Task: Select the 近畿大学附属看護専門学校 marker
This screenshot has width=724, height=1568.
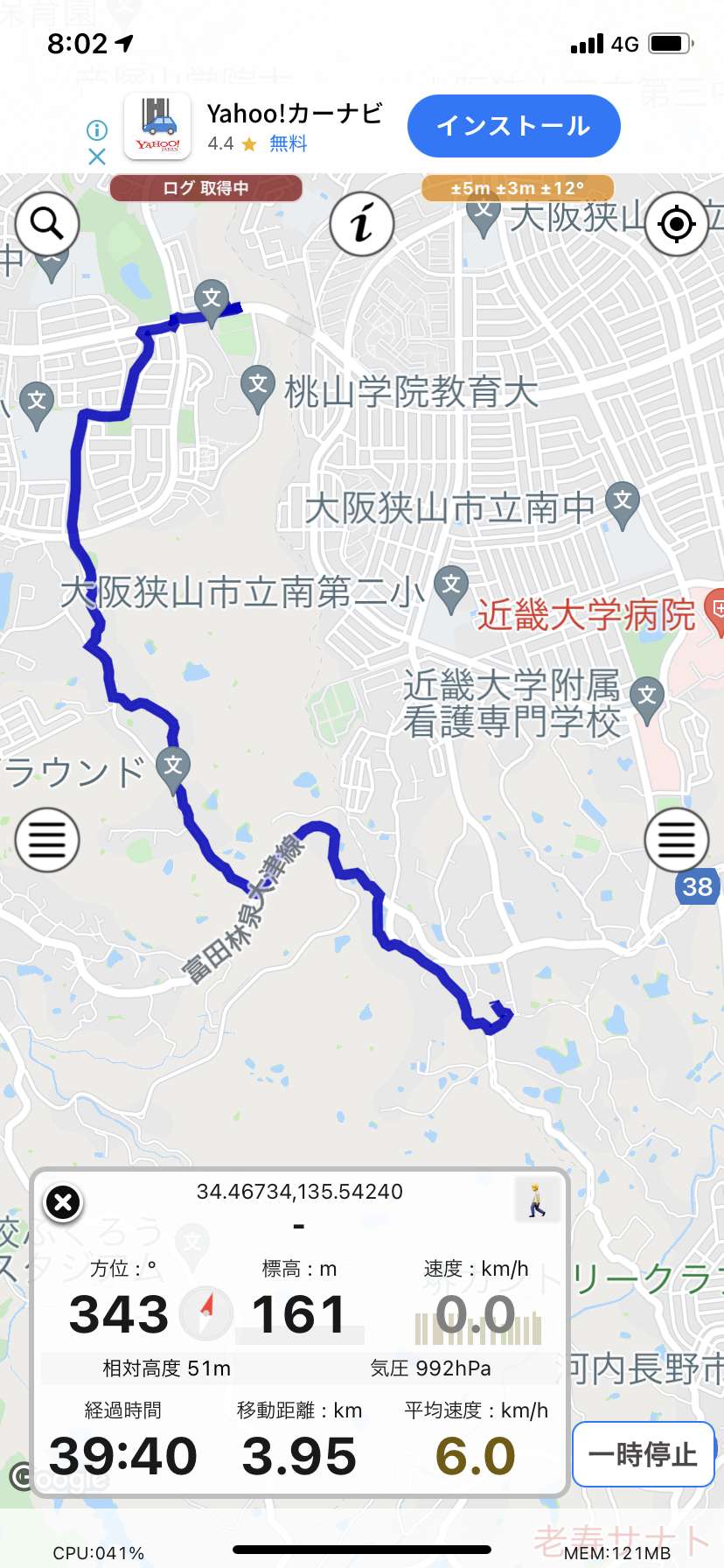Action: [646, 698]
